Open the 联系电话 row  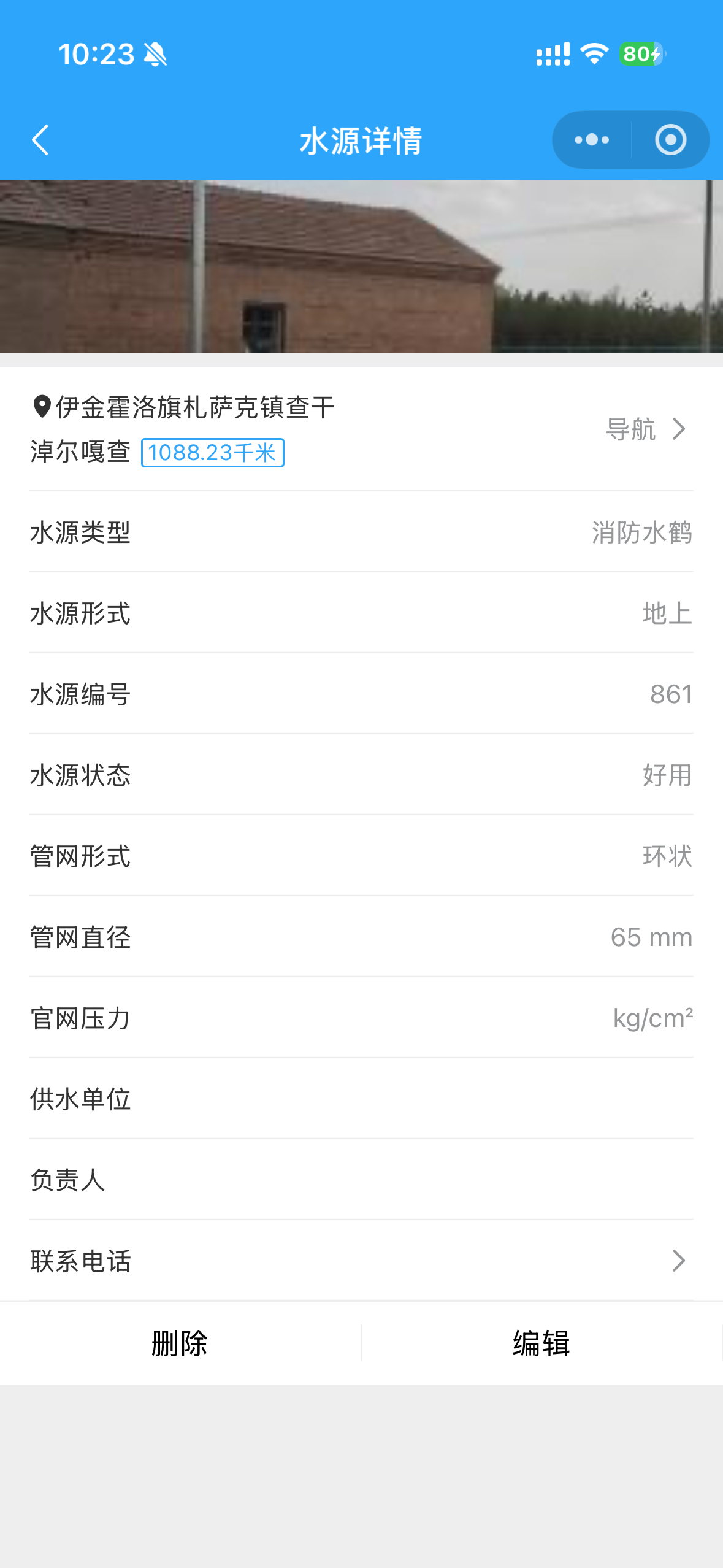point(361,1261)
